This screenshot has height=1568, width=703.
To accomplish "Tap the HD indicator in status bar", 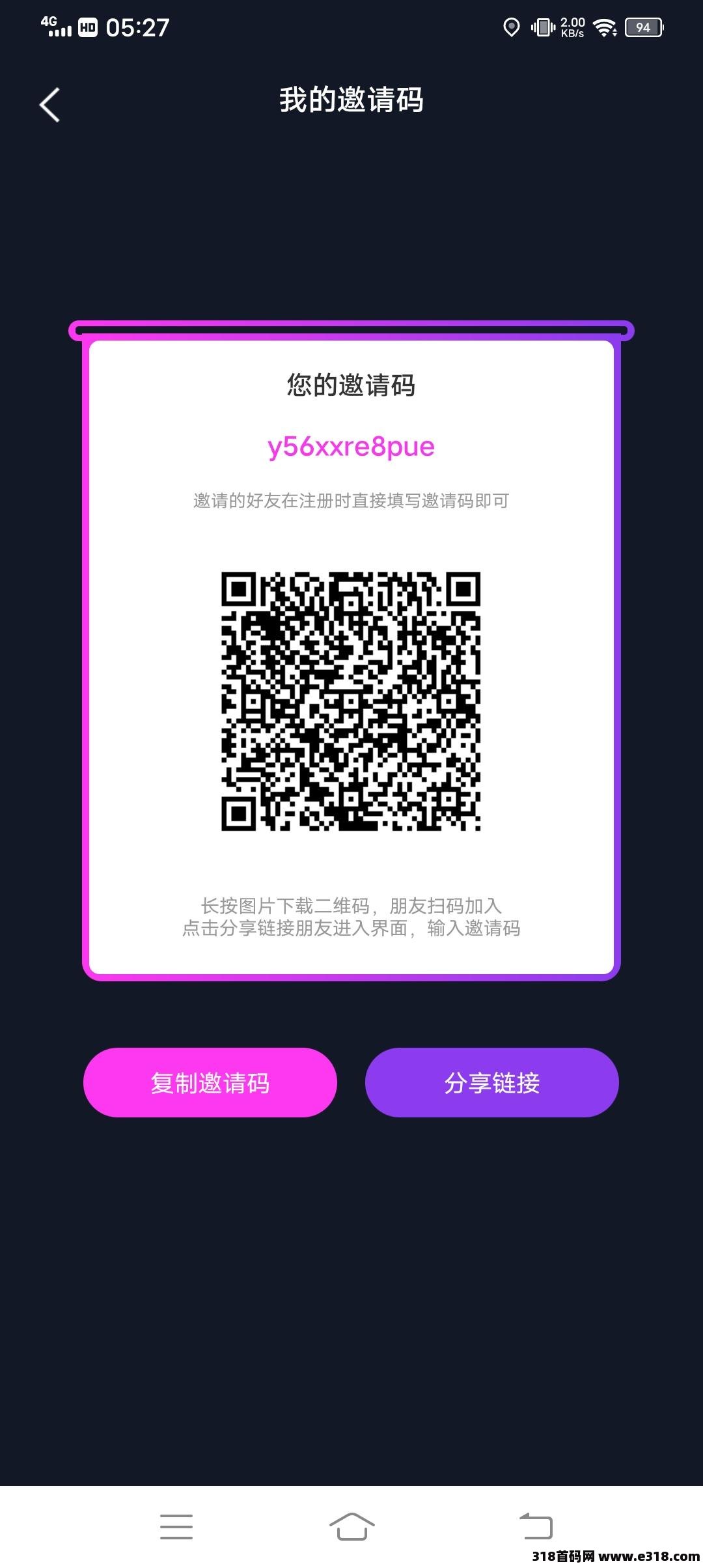I will [87, 27].
